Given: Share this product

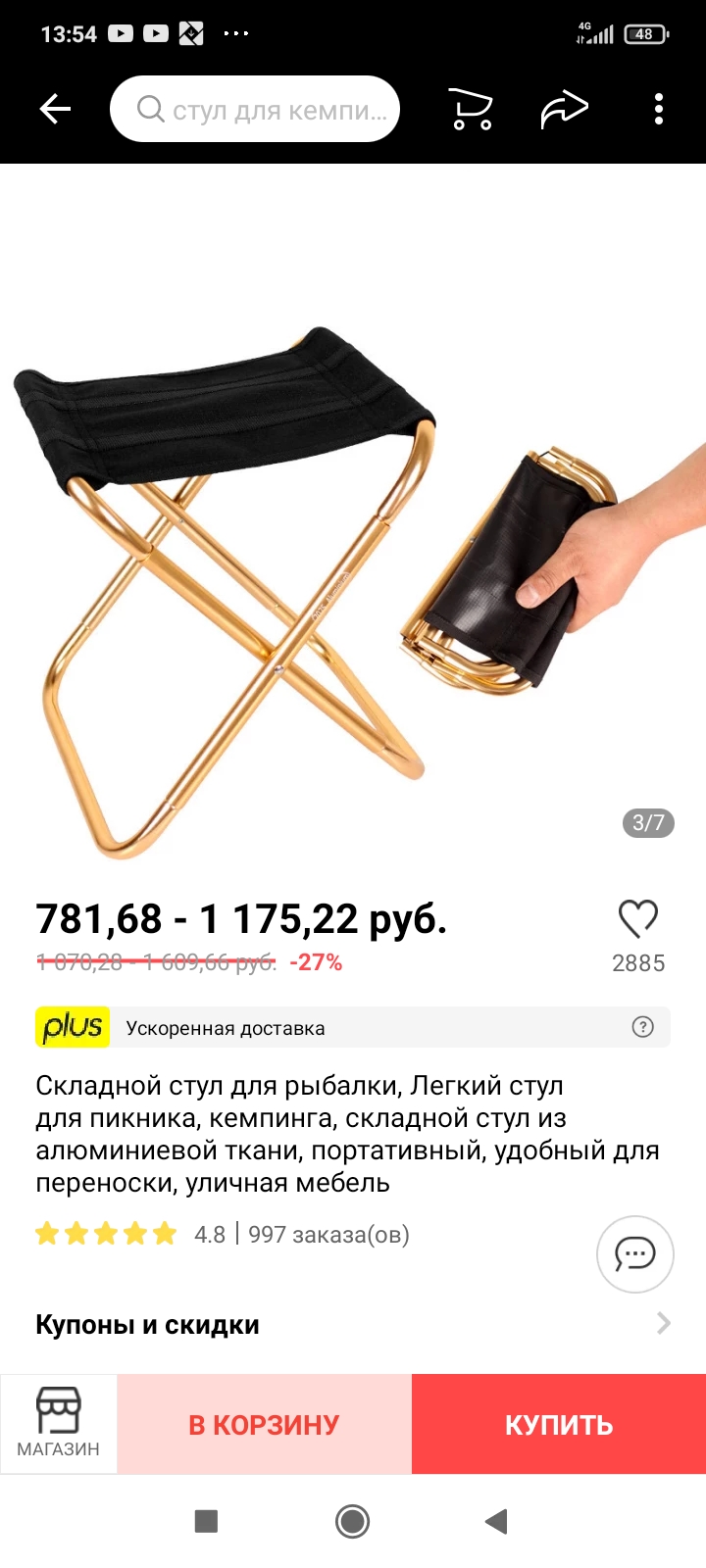Looking at the screenshot, I should coord(565,109).
